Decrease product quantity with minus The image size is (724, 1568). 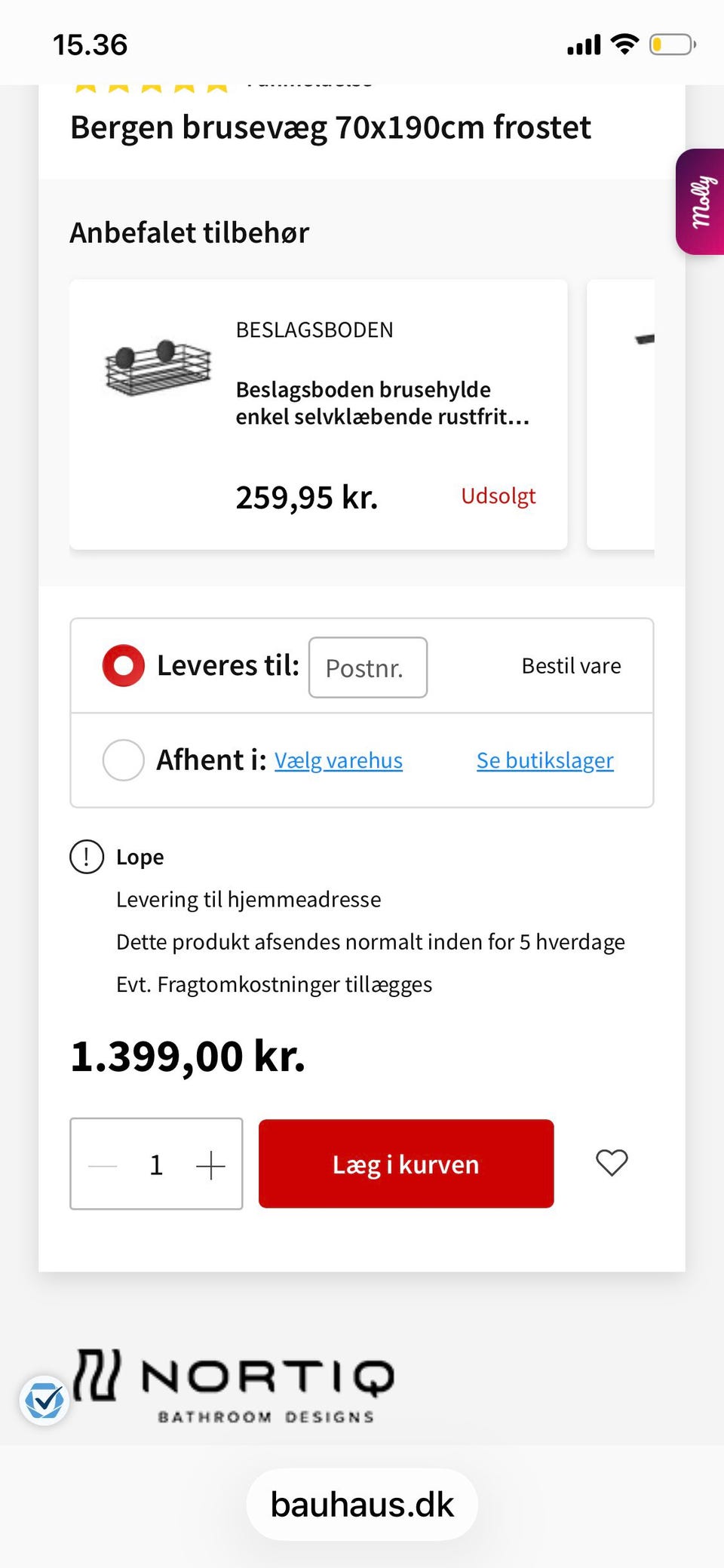[103, 1165]
